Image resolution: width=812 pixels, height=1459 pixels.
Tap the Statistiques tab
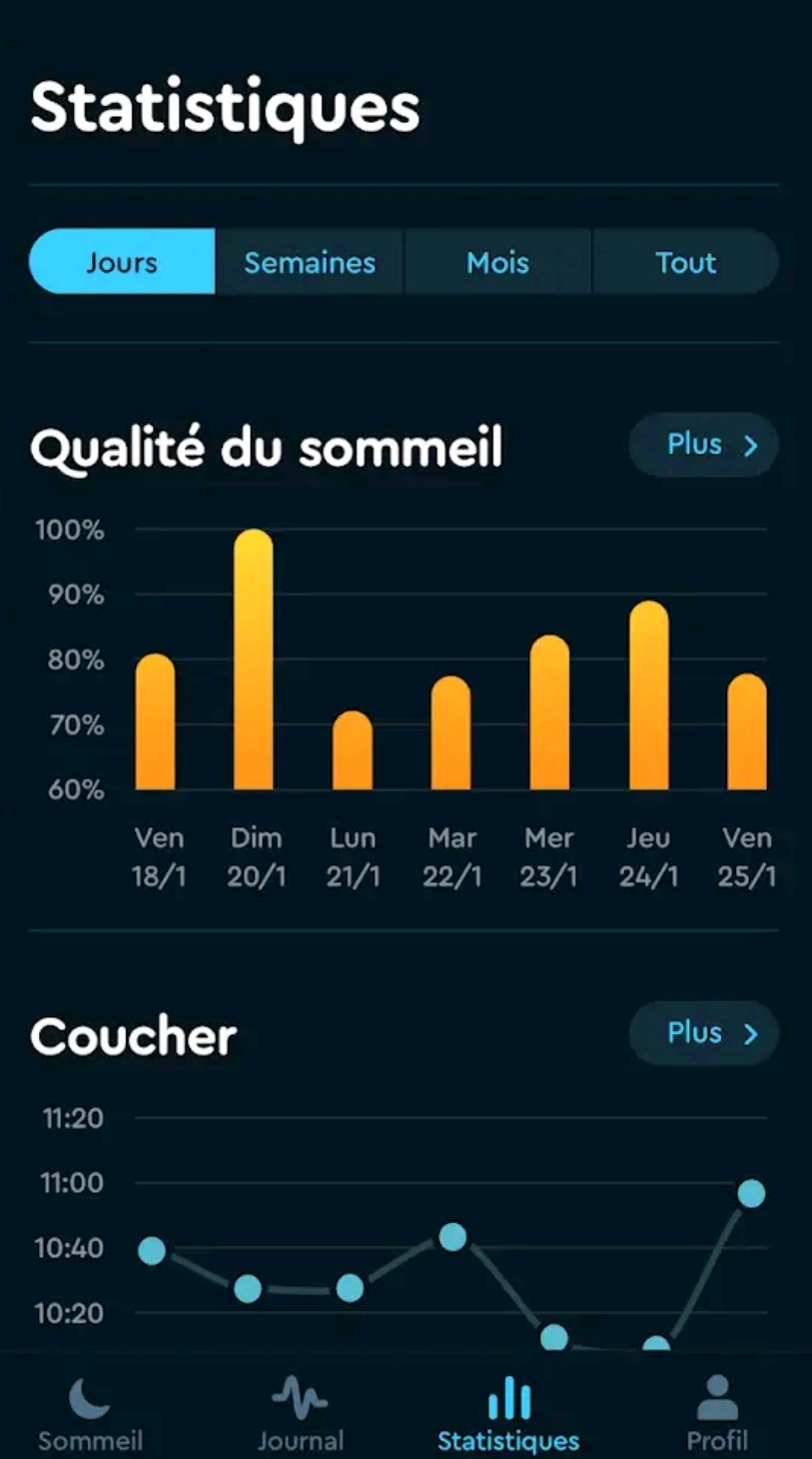pos(508,1414)
